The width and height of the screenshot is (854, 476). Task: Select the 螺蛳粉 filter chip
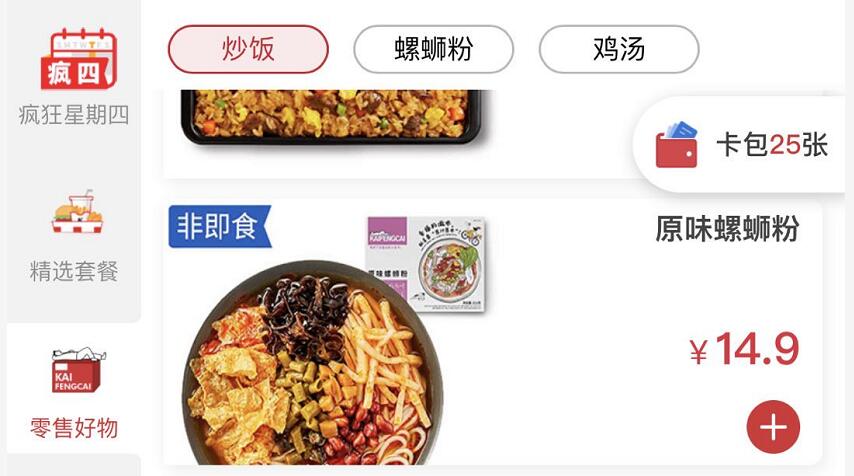(x=433, y=49)
